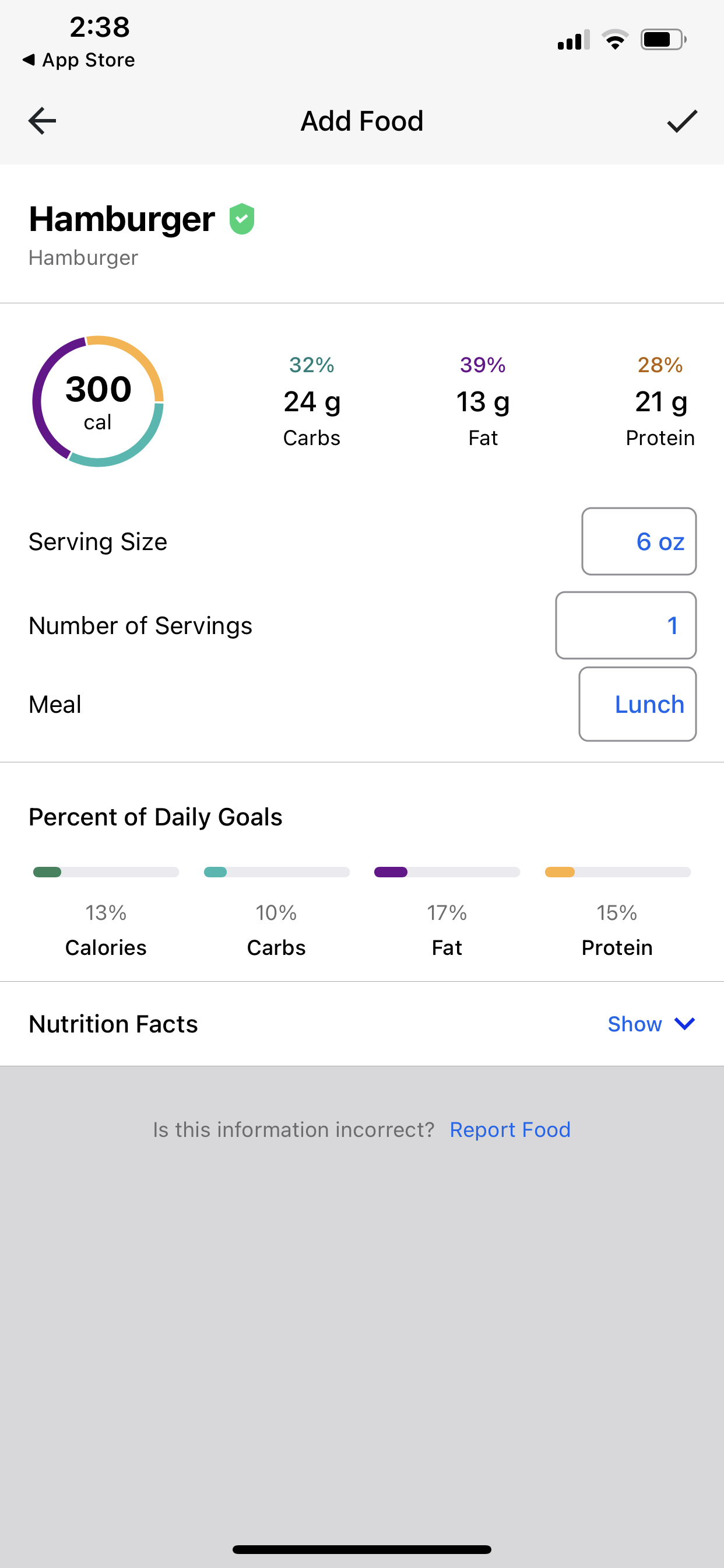Confirm adding food with the checkmark

coord(682,121)
